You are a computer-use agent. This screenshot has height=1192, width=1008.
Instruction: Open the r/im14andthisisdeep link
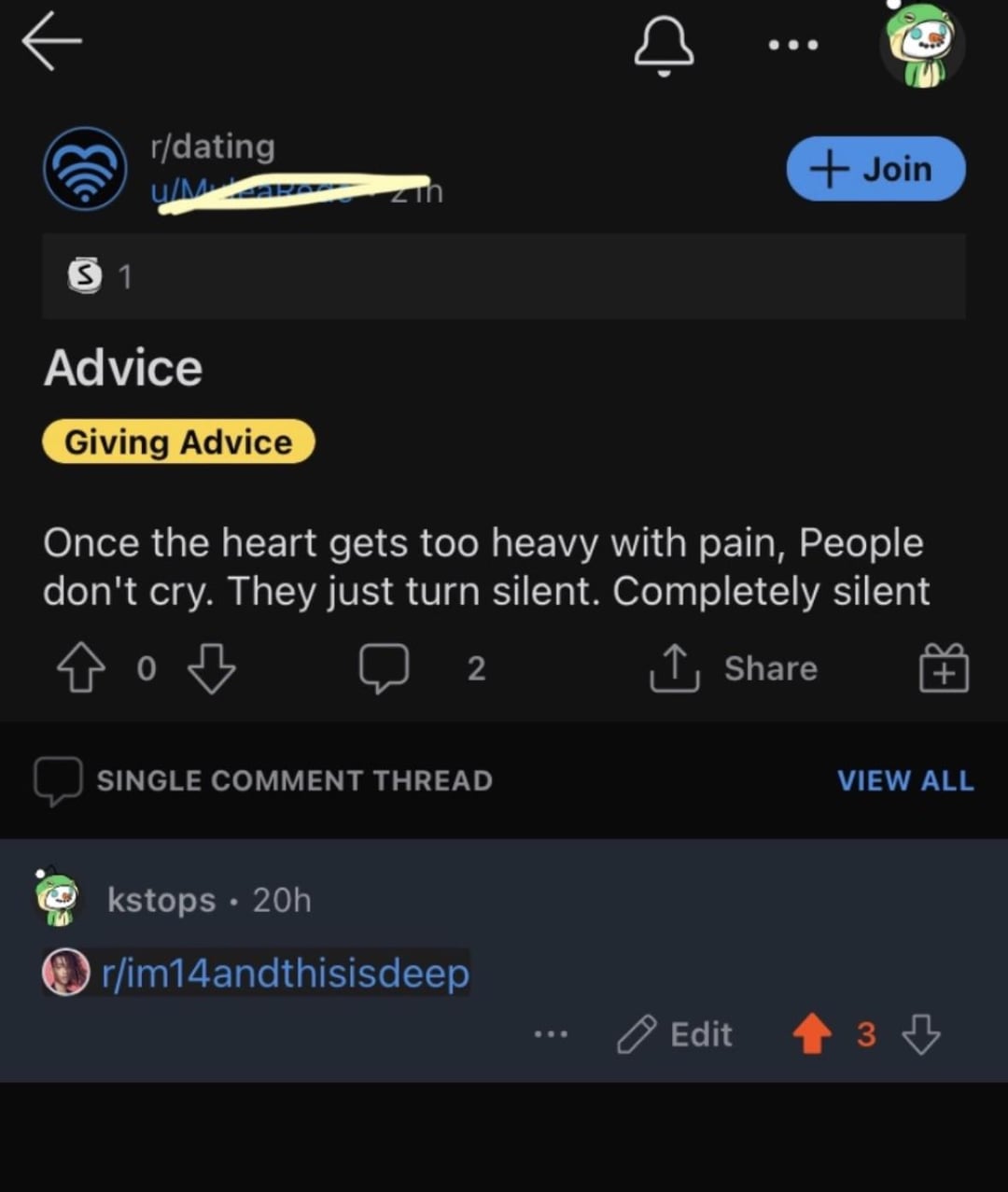[x=285, y=973]
